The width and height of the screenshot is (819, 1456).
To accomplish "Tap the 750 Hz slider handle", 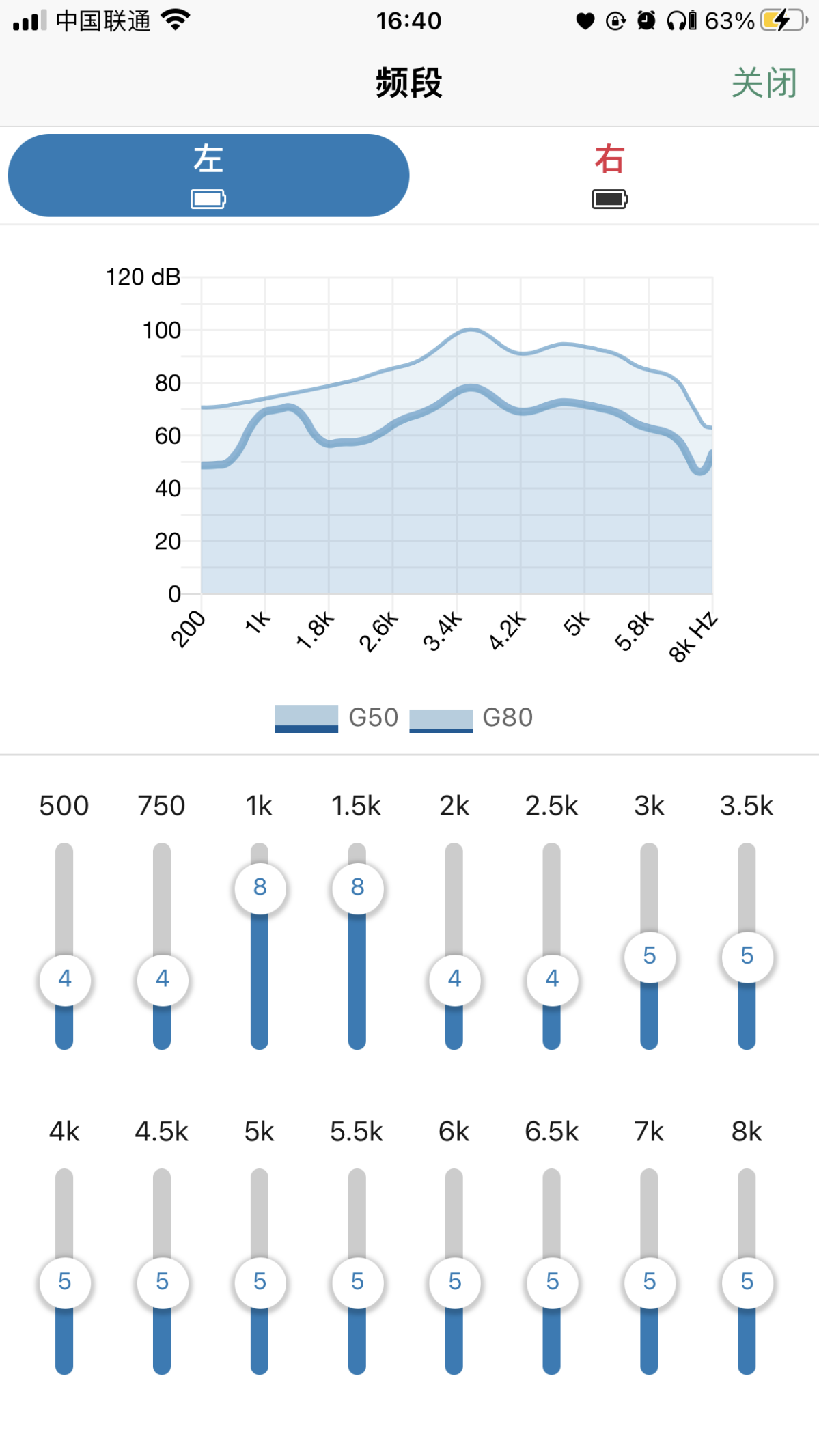I will 163,979.
